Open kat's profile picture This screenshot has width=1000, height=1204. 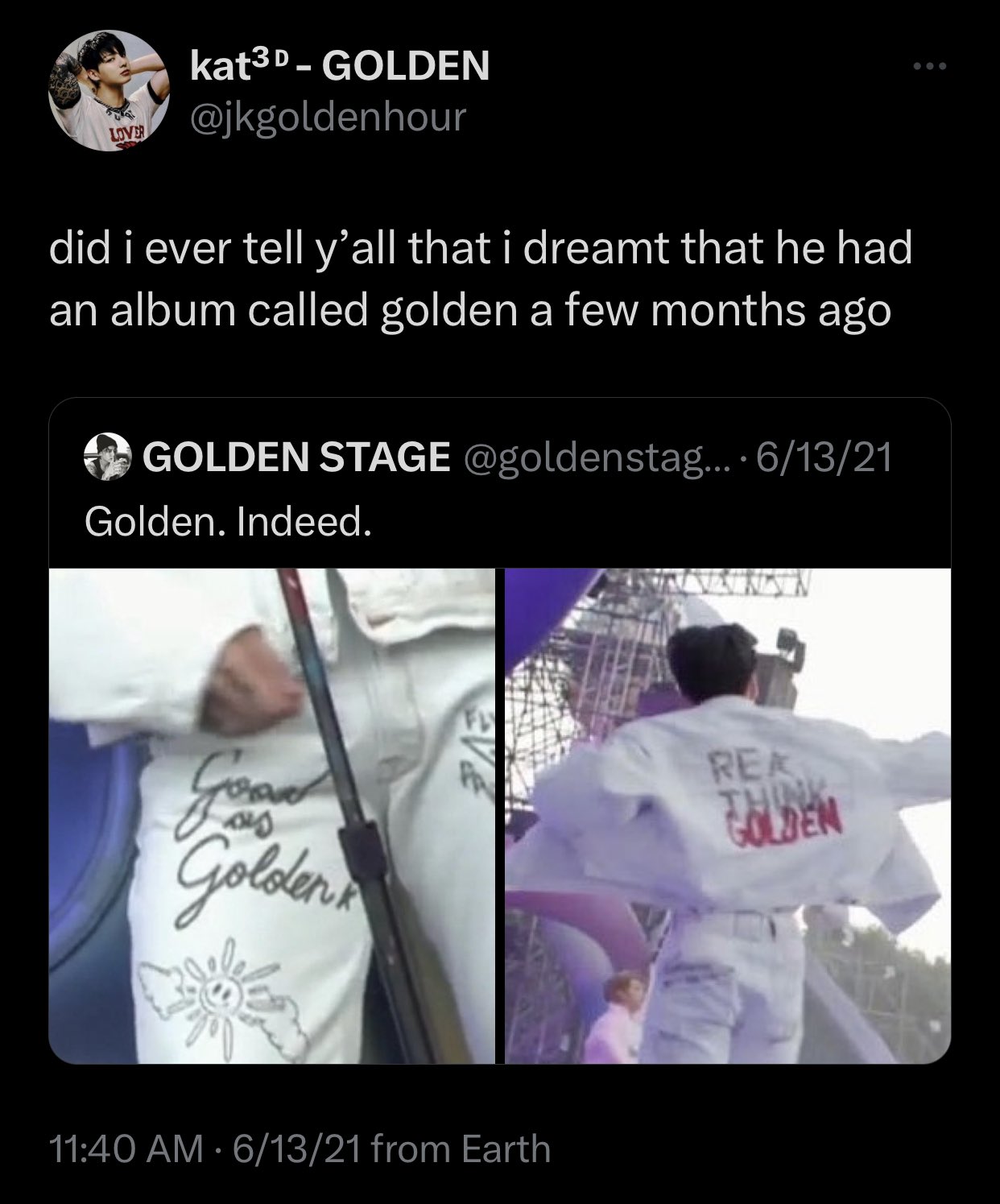[x=106, y=90]
